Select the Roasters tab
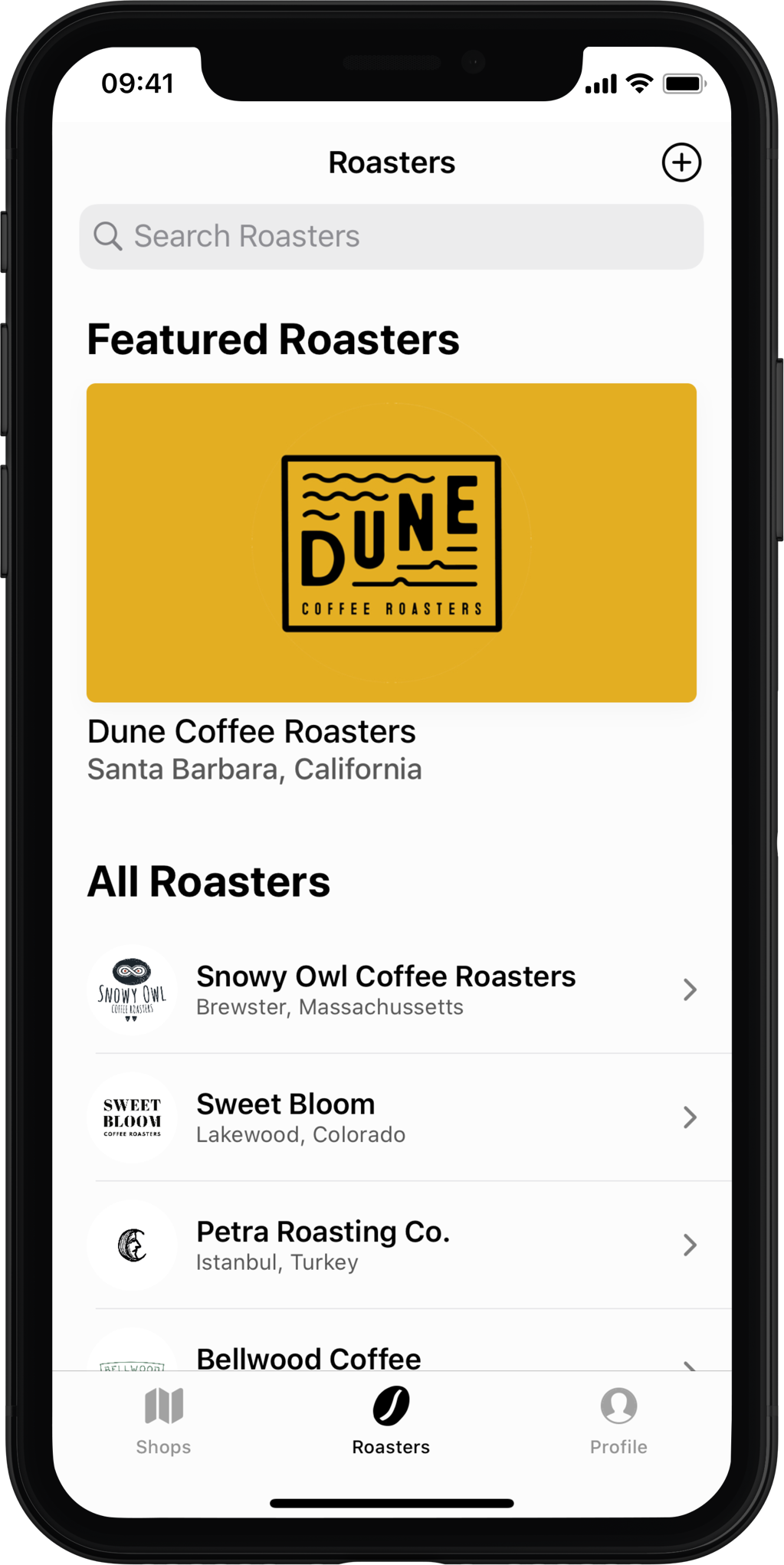Screen dimensions: 784x1565 click(391, 1421)
